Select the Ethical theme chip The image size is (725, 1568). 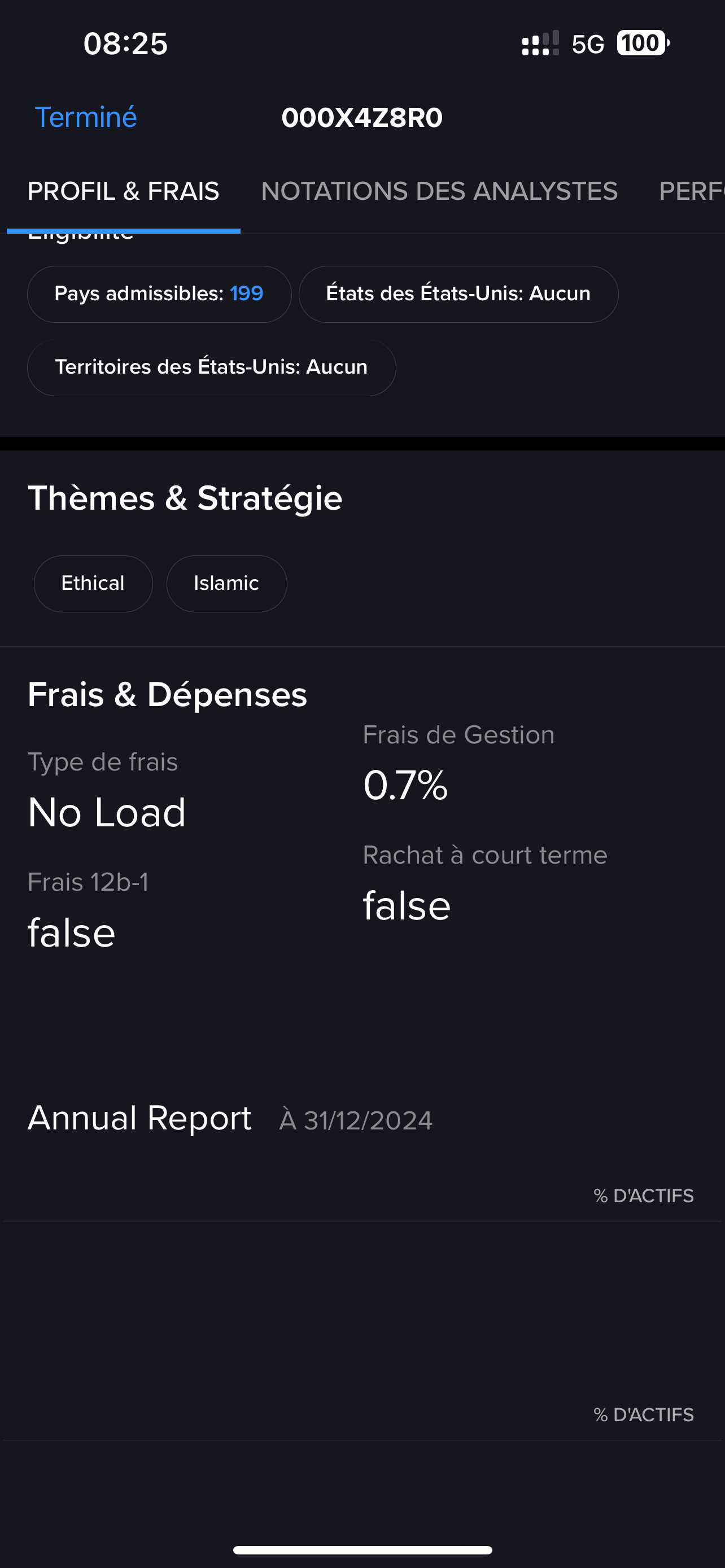coord(93,584)
